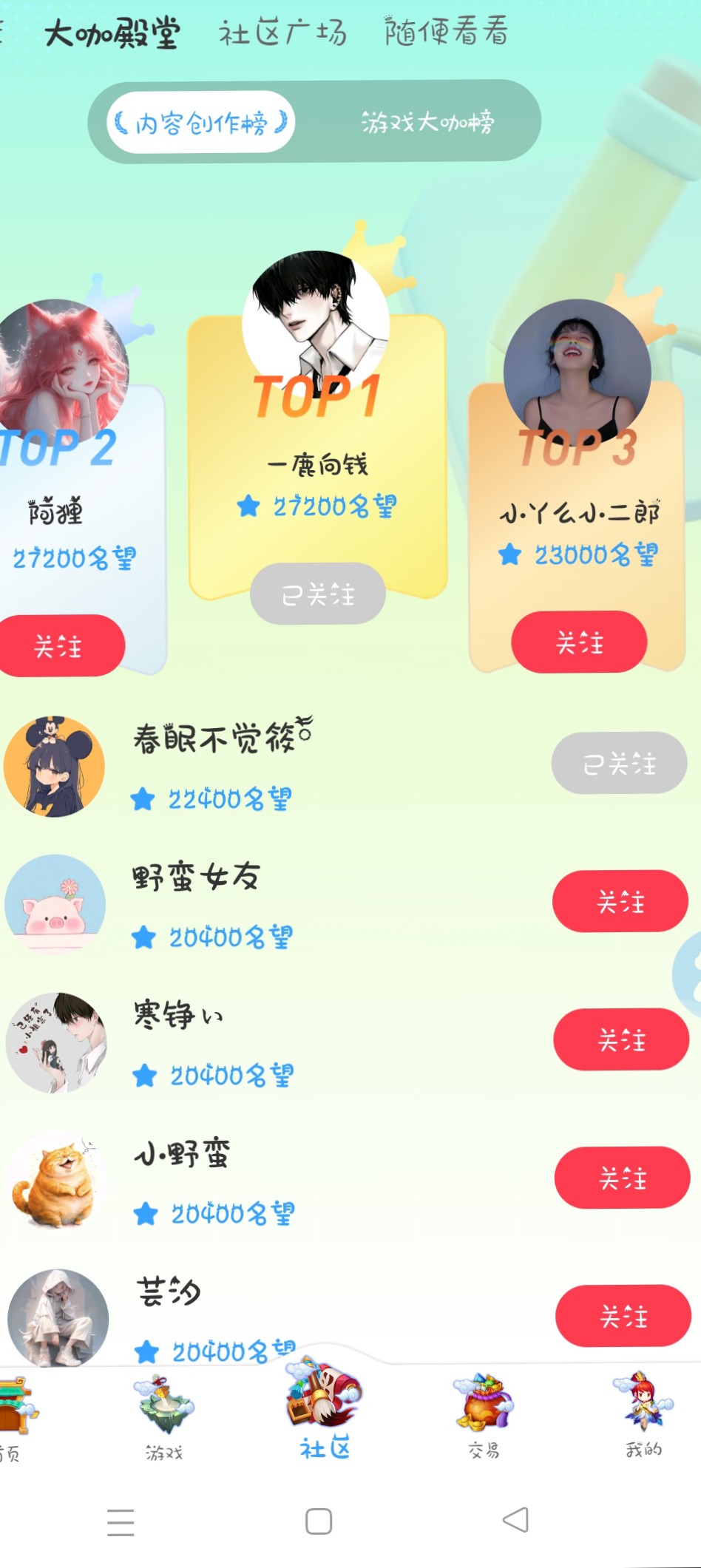Screen dimensions: 701x1568
Task: Unfollow TOP 1 user 一鹿向钱
Action: (318, 594)
